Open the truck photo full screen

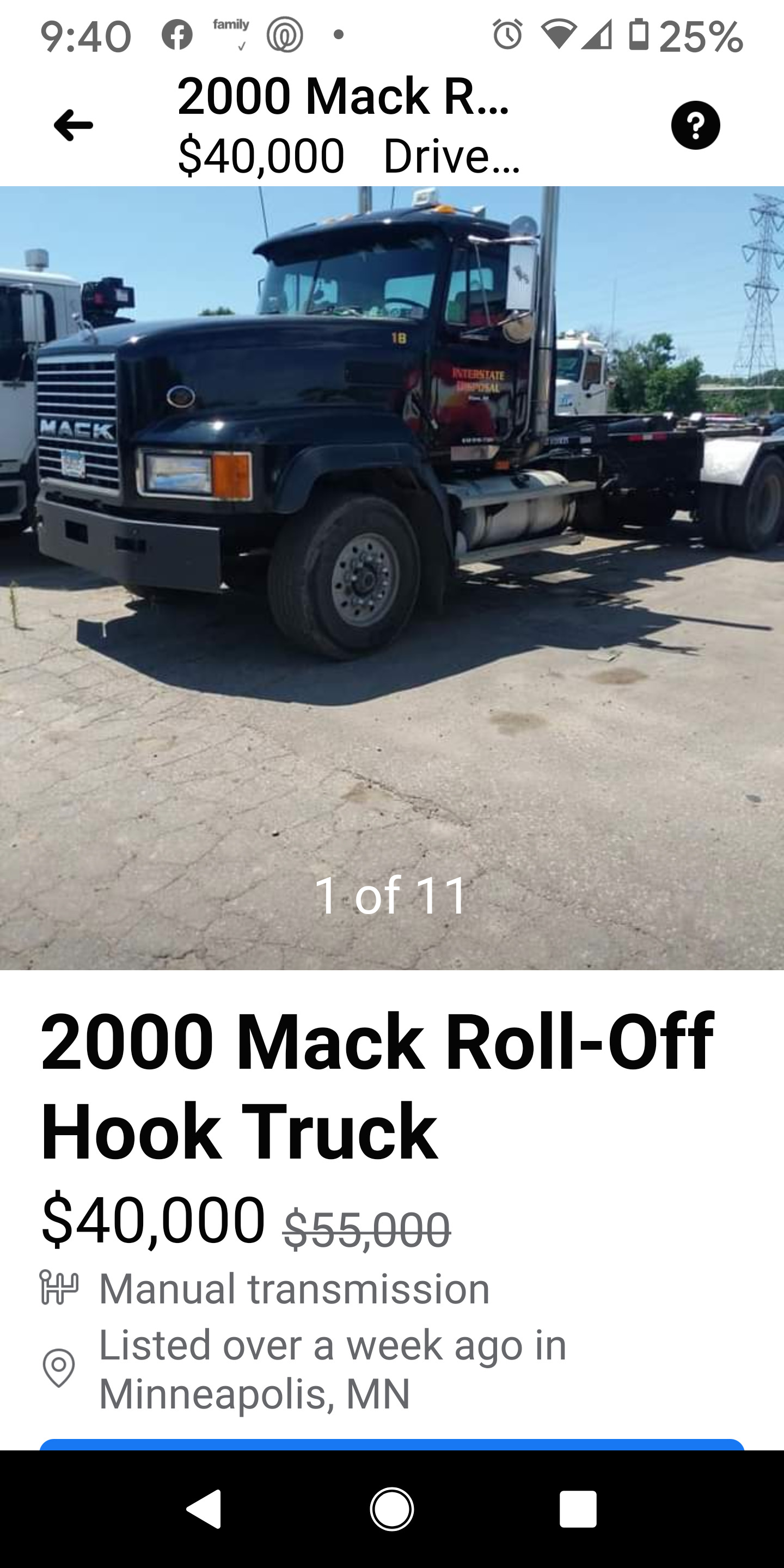[x=392, y=577]
